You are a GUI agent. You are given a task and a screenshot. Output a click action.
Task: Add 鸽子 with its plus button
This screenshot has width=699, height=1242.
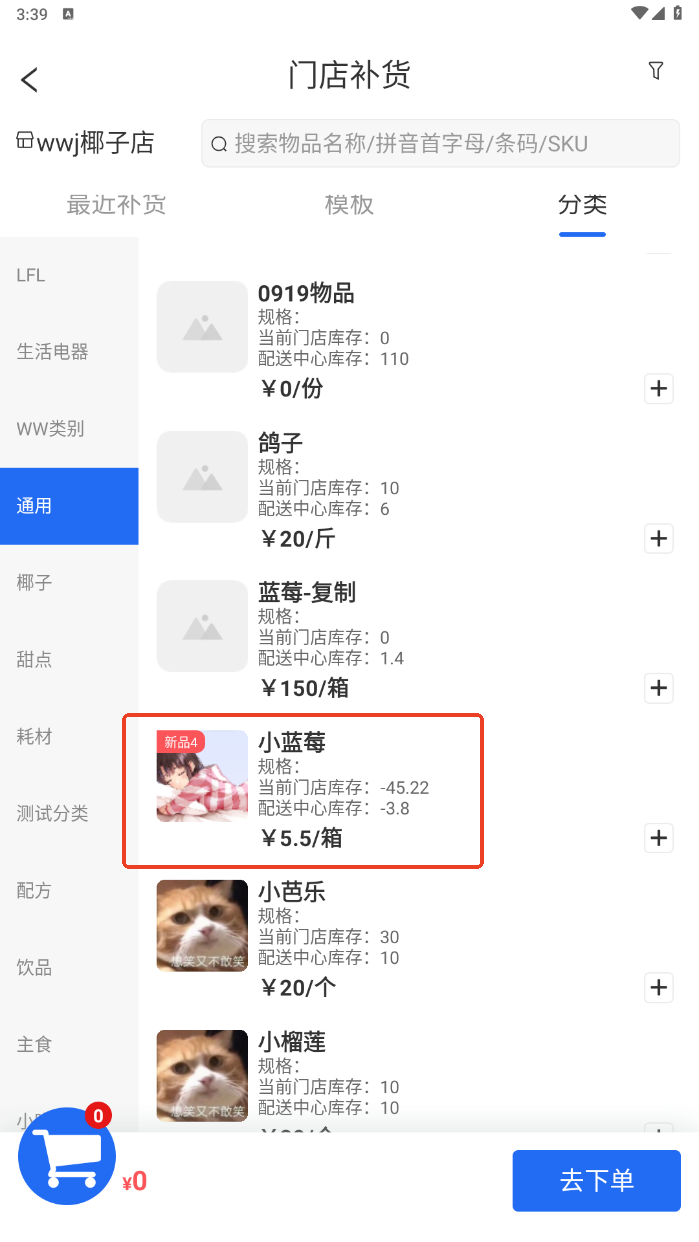coord(658,538)
